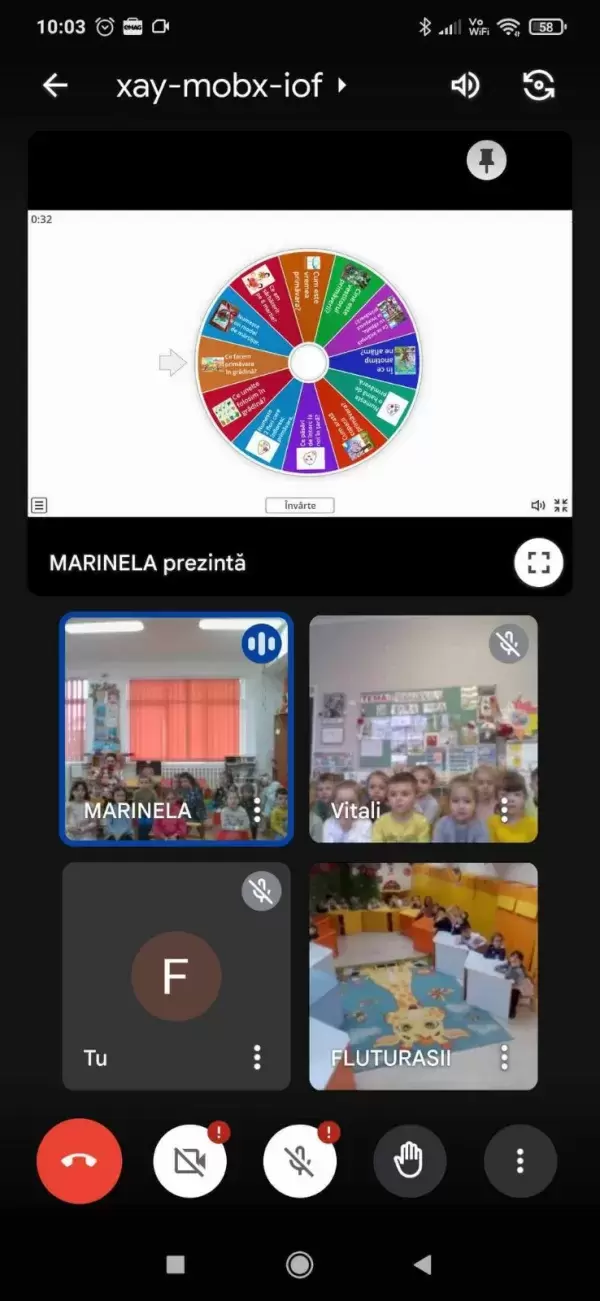Open more call options
Image resolution: width=600 pixels, height=1301 pixels.
[519, 1161]
